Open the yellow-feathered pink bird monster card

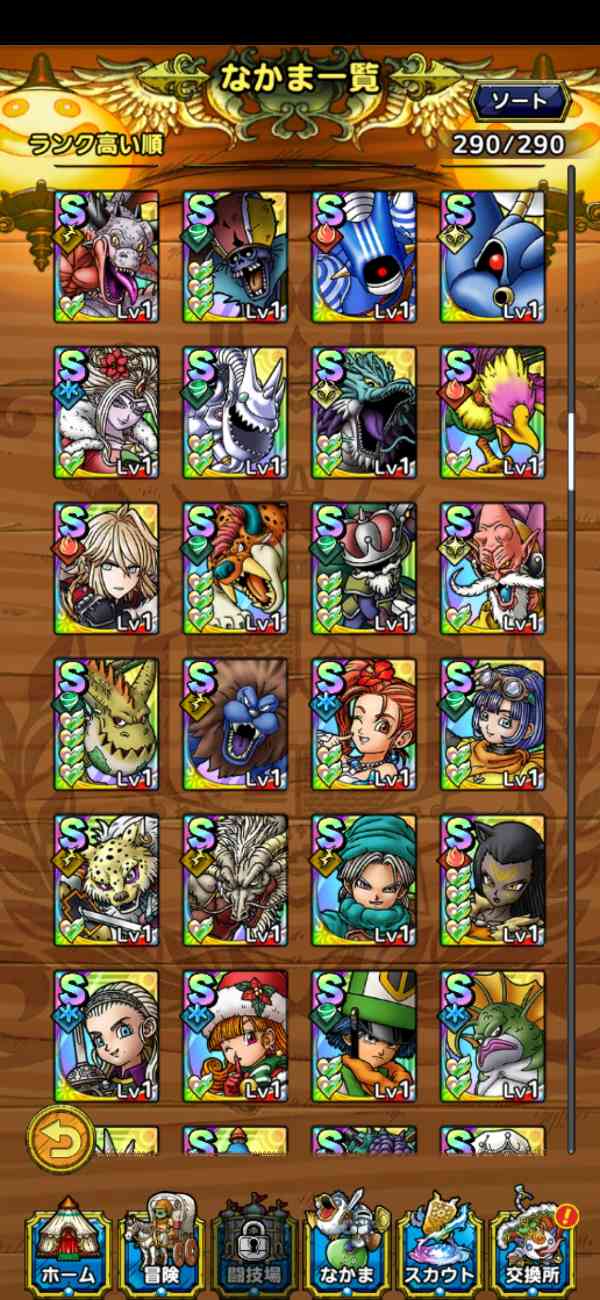click(493, 412)
